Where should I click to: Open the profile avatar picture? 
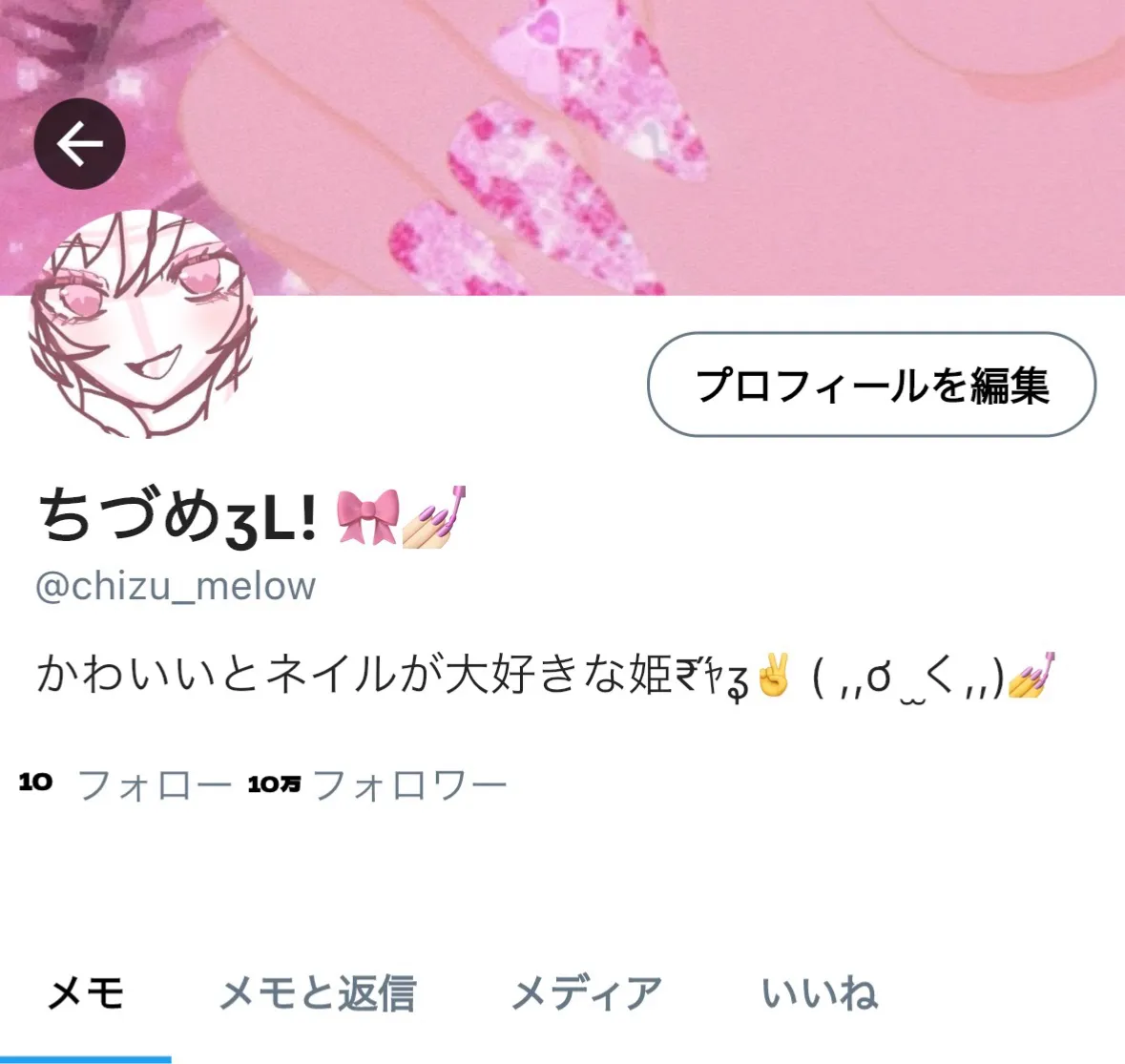[143, 323]
